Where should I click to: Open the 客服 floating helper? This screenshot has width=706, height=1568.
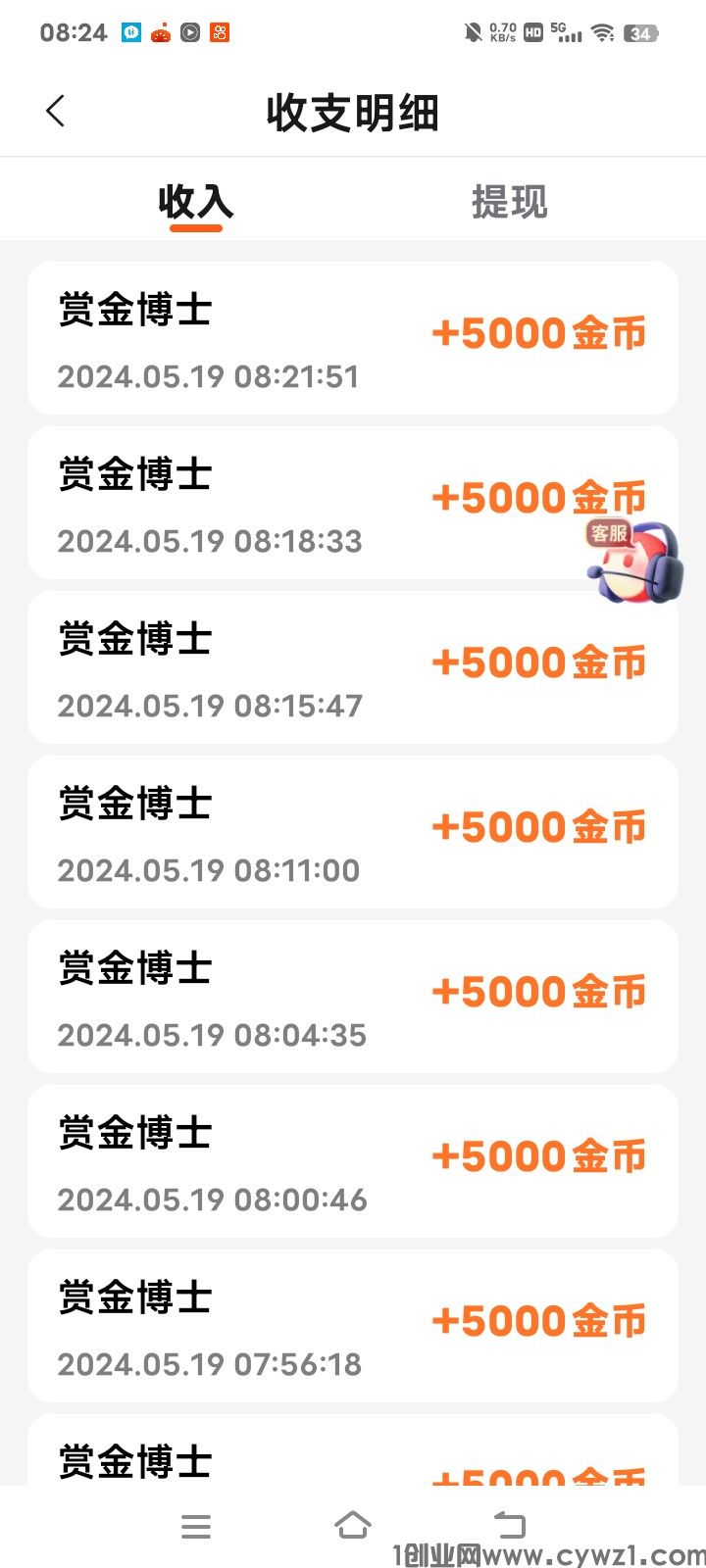pyautogui.click(x=630, y=562)
